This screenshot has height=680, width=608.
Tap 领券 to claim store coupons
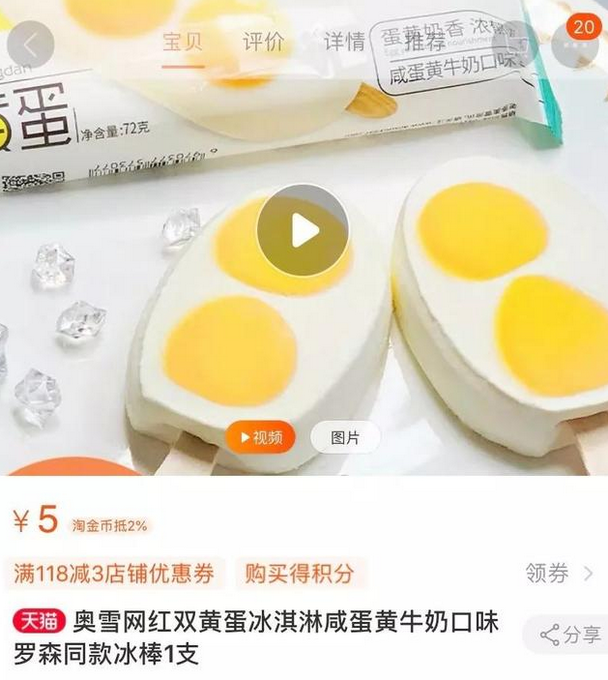[559, 573]
